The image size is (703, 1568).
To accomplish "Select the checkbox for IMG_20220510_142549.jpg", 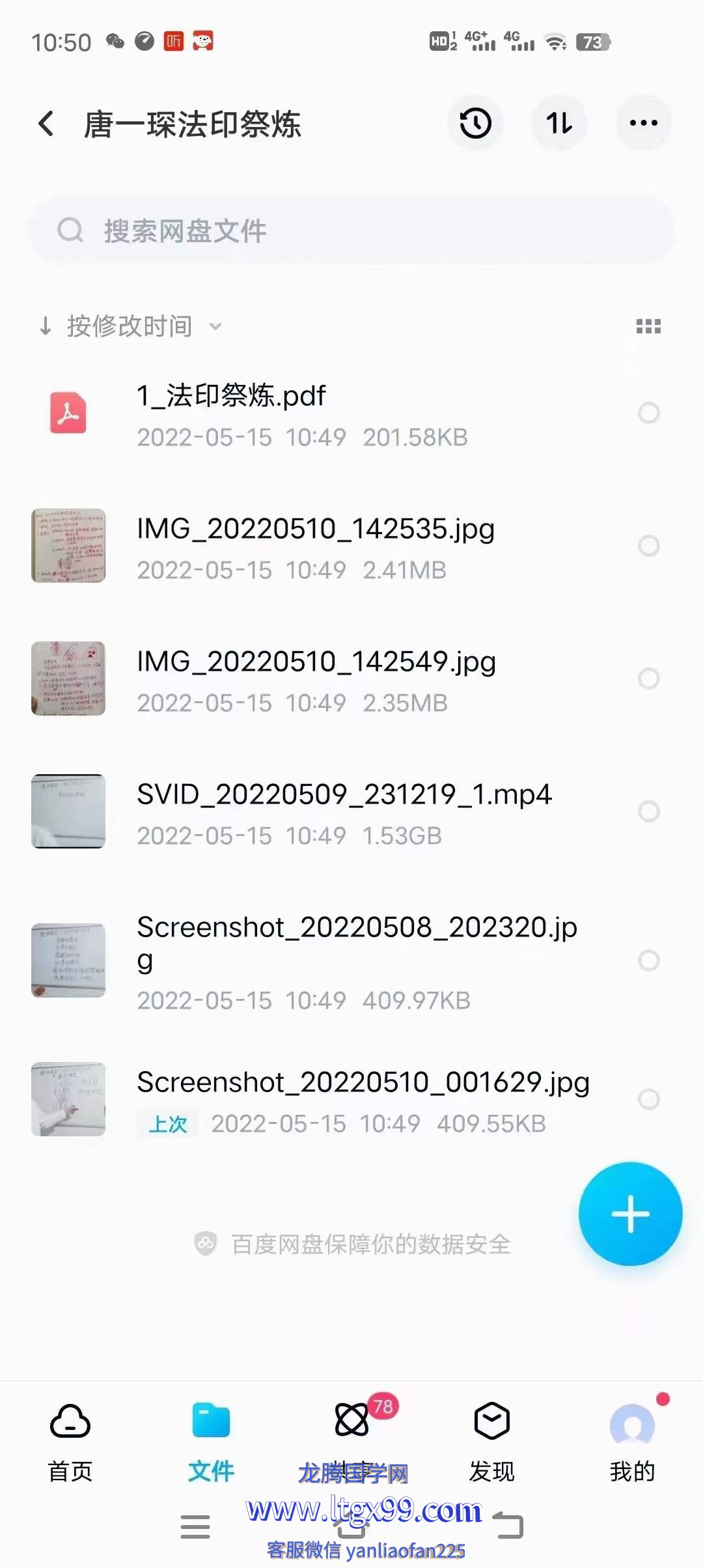I will pos(648,679).
